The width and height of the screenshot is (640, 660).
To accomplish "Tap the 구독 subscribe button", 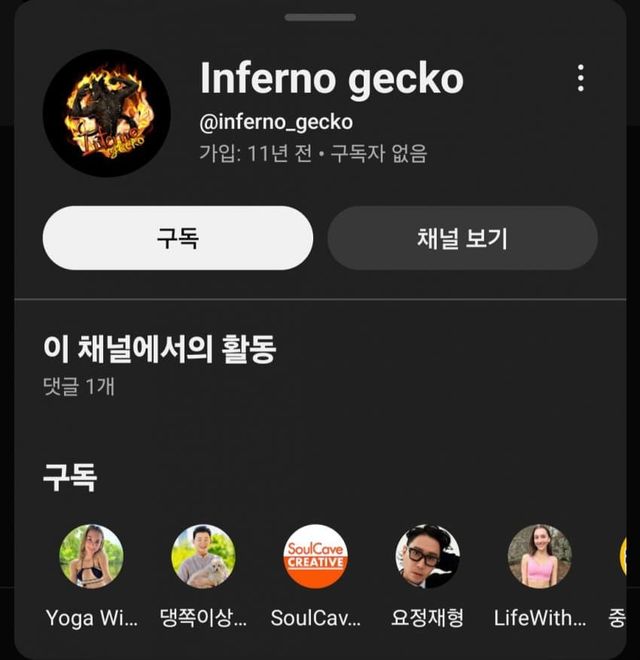I will coord(177,238).
